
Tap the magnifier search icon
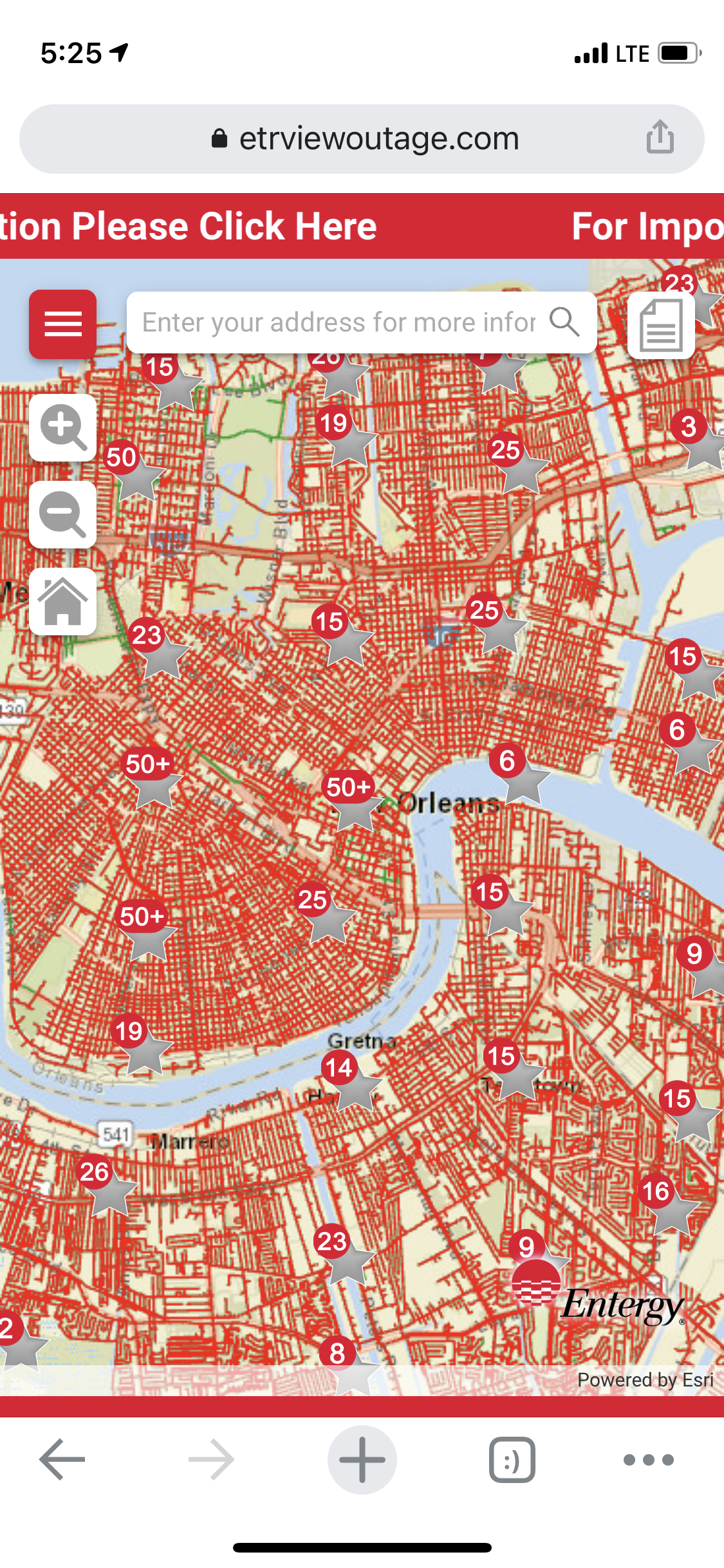click(564, 321)
